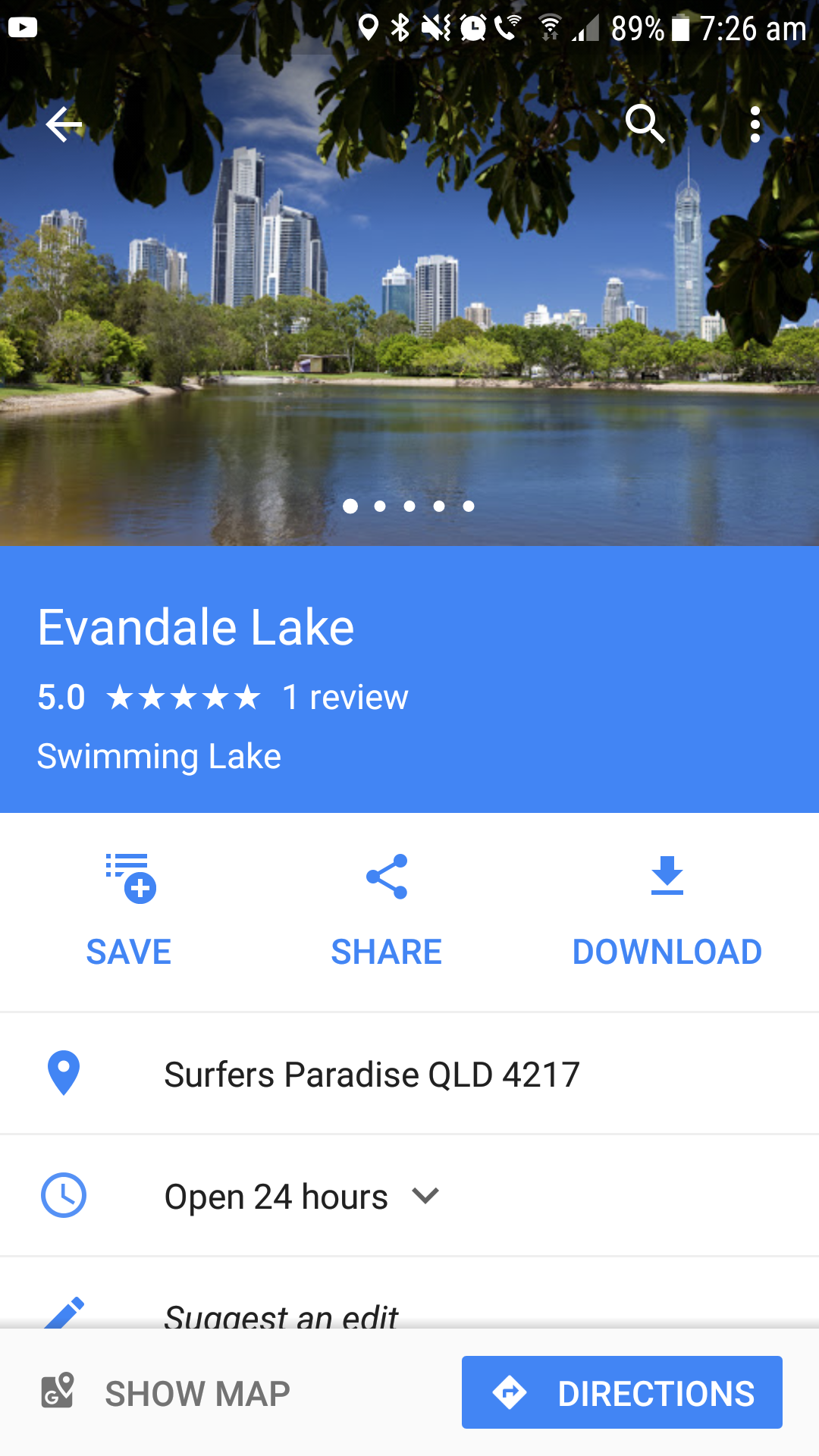Go back using the top arrow
The width and height of the screenshot is (819, 1456).
tap(64, 124)
